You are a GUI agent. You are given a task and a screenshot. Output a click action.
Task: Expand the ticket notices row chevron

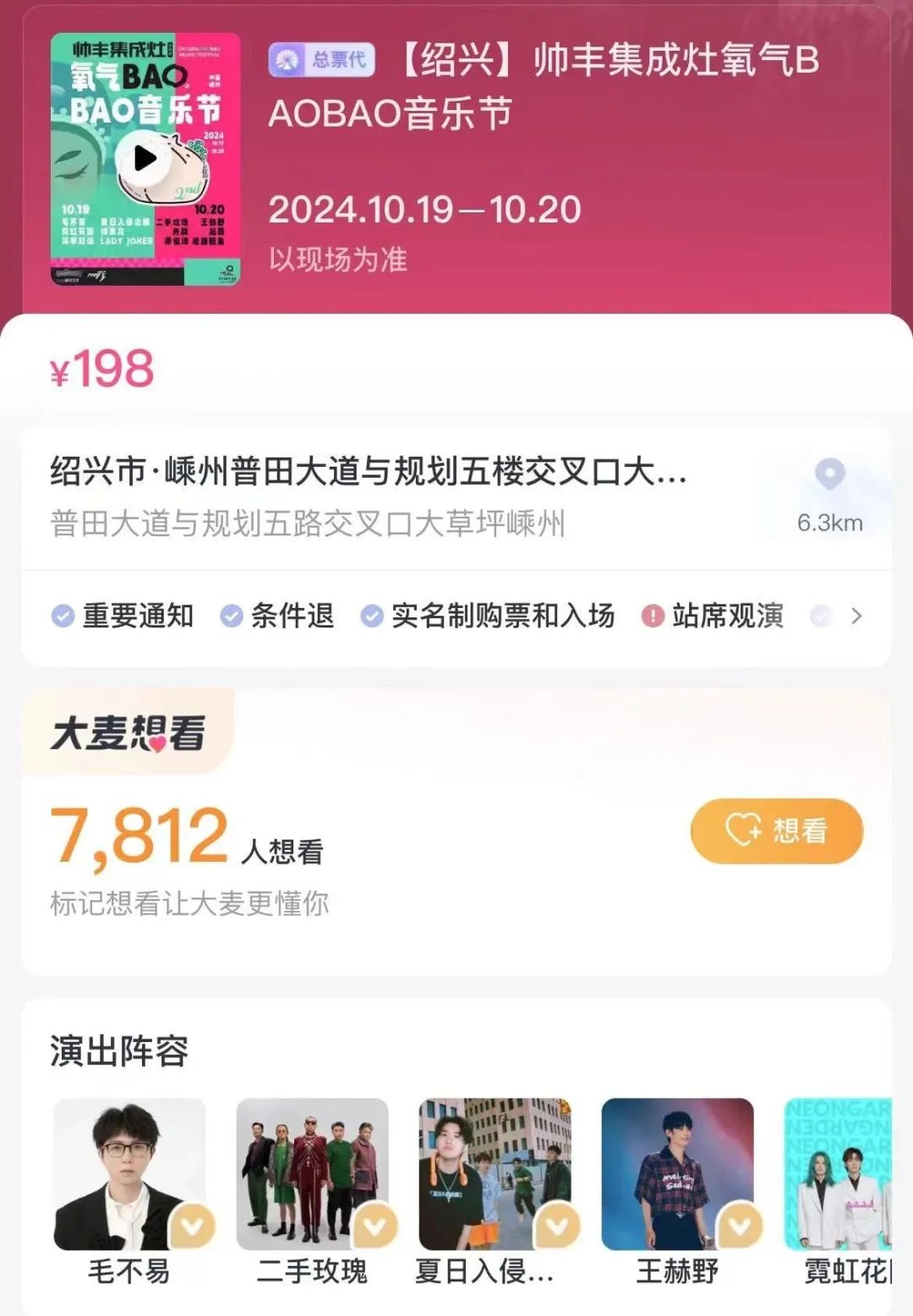856,616
